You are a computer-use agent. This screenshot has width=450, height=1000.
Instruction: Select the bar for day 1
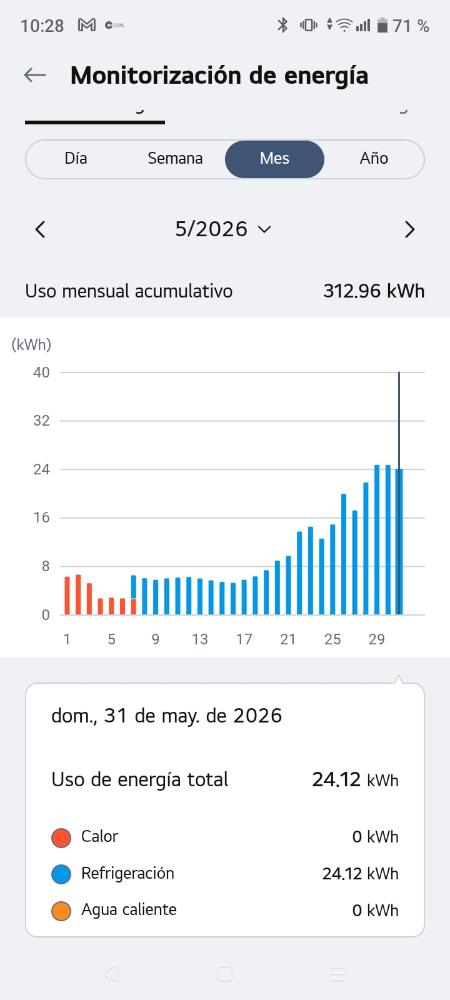67,596
